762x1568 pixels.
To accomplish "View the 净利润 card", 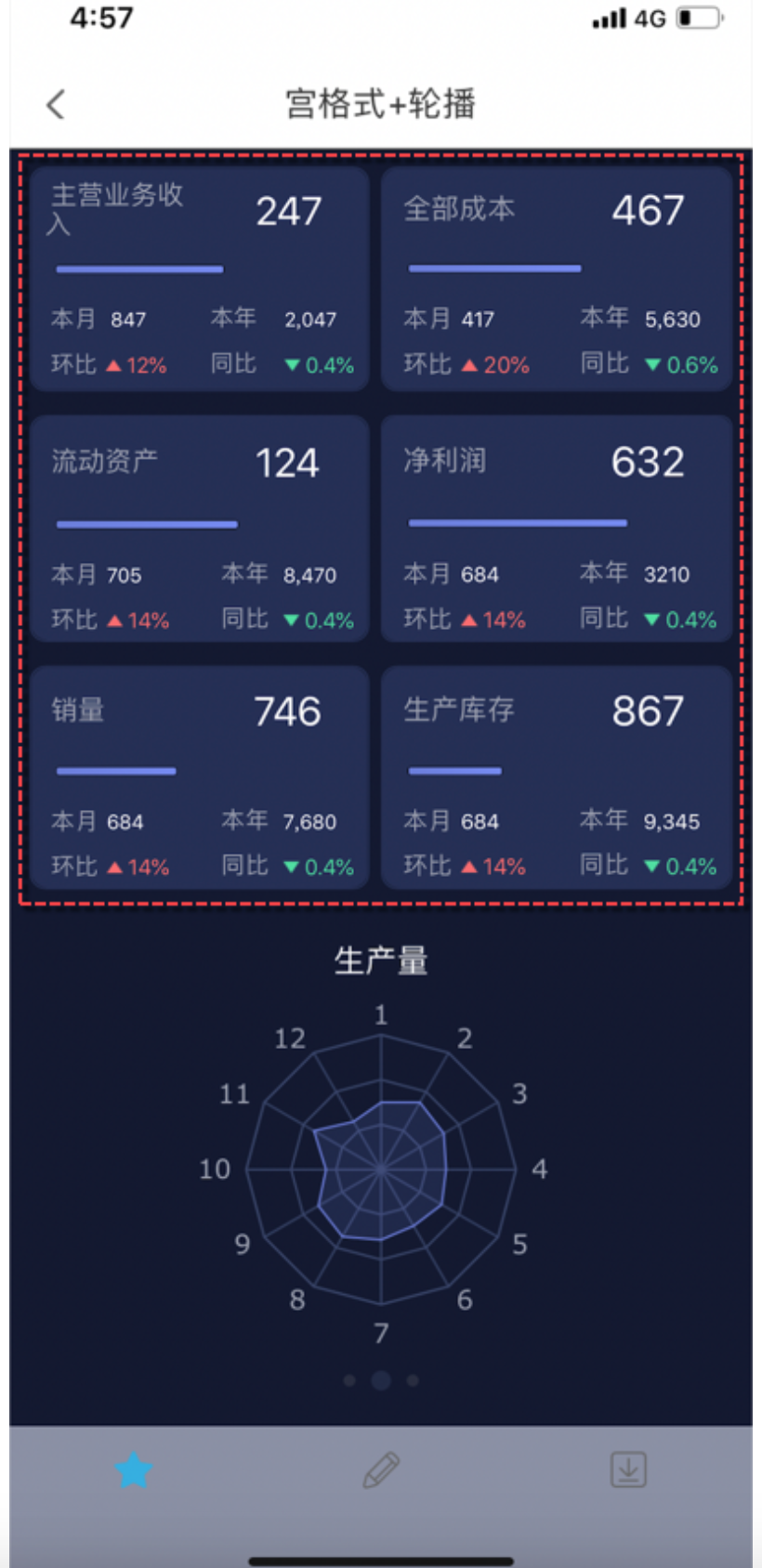I will point(558,529).
